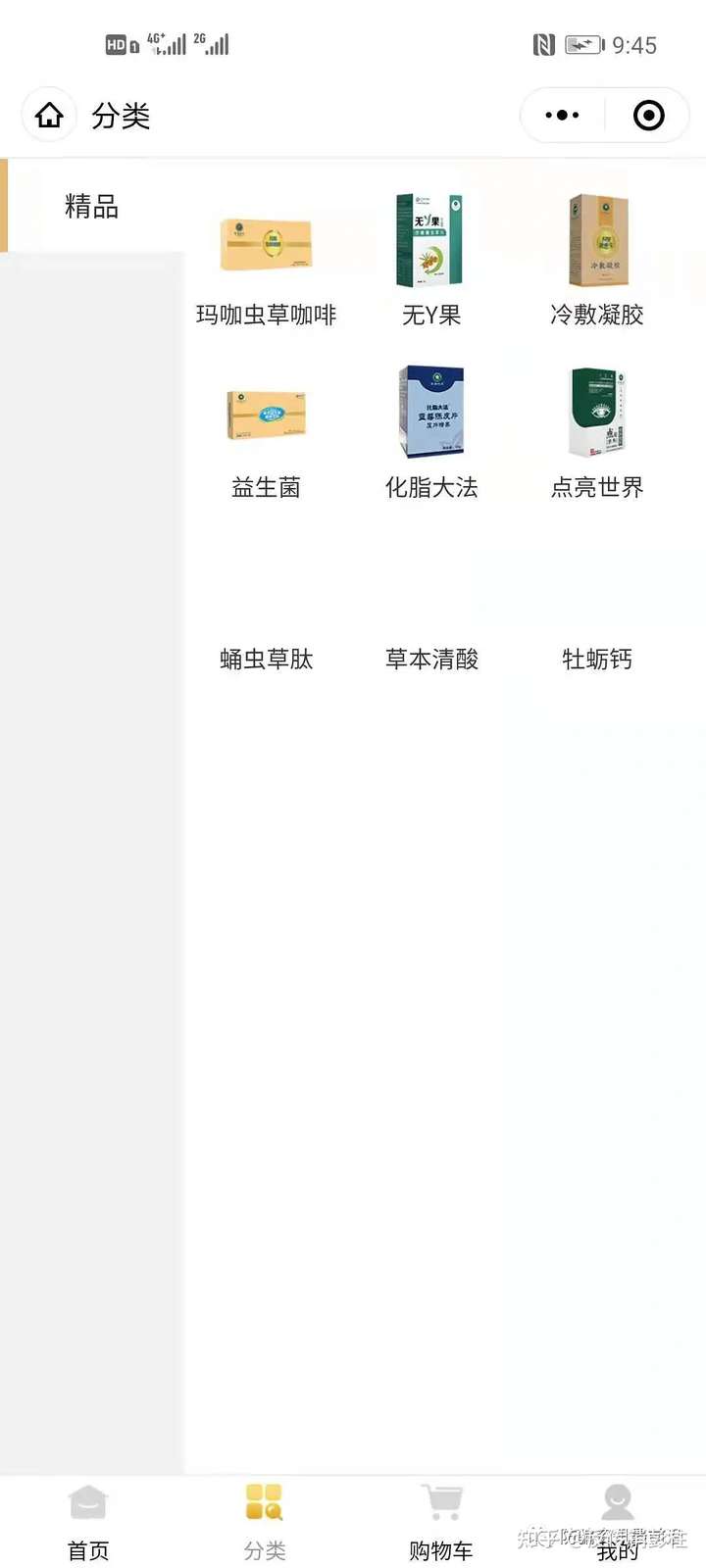Go to mini program home via house icon
This screenshot has width=706, height=1568.
pyautogui.click(x=49, y=116)
